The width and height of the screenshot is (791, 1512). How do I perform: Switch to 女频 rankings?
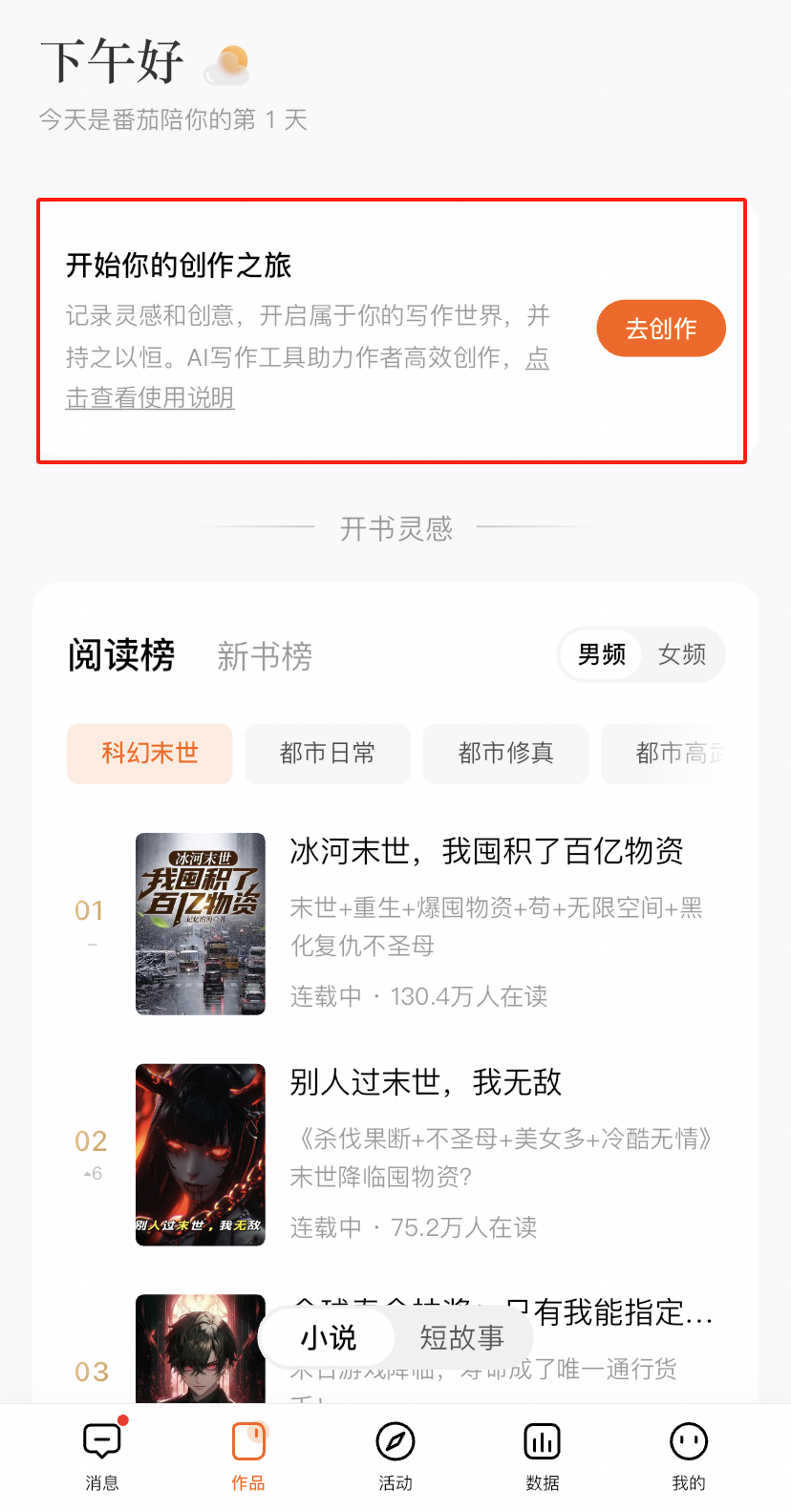click(x=682, y=654)
